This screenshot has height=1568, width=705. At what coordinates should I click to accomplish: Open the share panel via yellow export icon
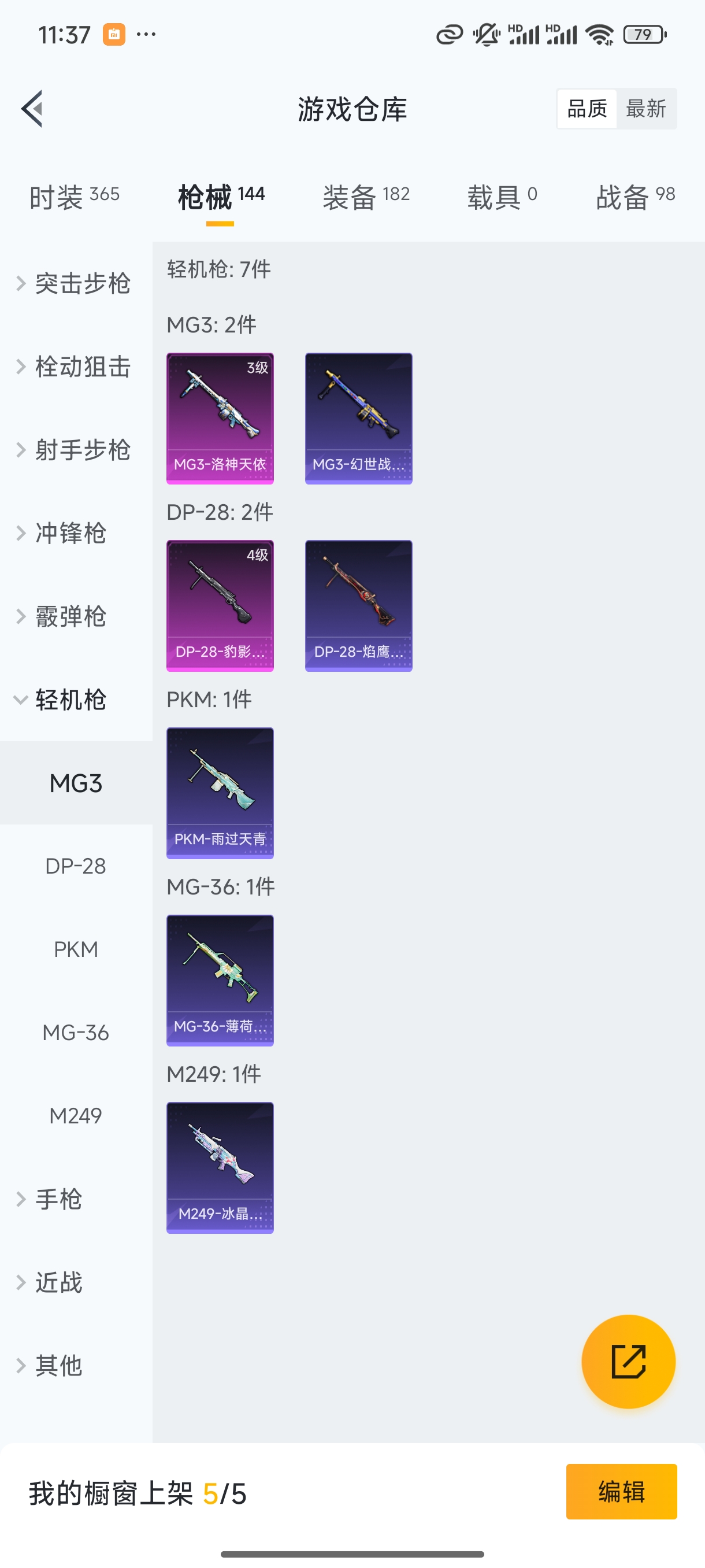point(628,1362)
